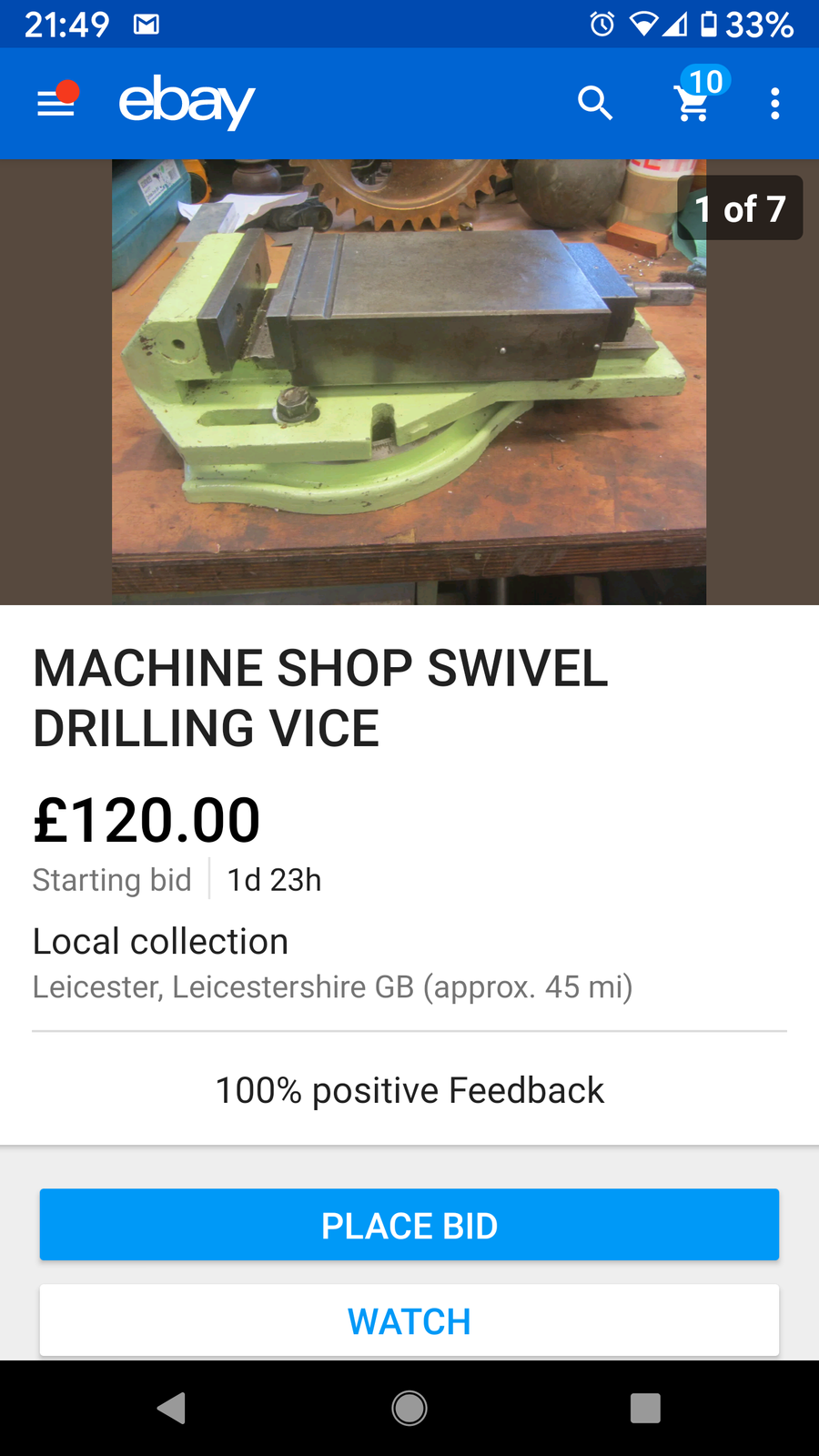Viewport: 819px width, 1456px height.
Task: Add this listing to your Watch list
Action: [409, 1320]
